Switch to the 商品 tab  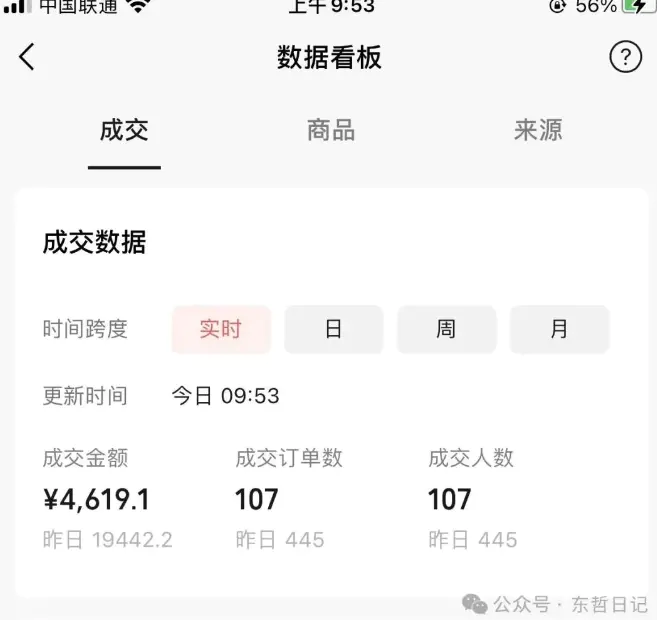click(331, 130)
